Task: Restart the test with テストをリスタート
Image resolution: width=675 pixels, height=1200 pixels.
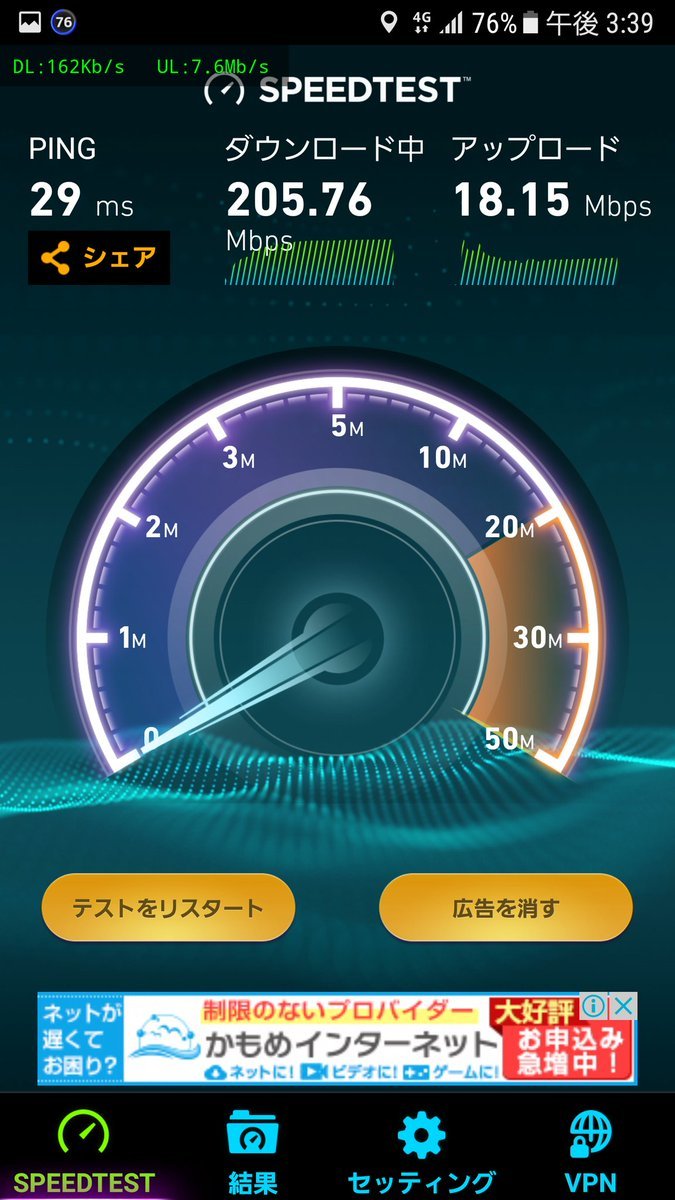Action: coord(168,908)
